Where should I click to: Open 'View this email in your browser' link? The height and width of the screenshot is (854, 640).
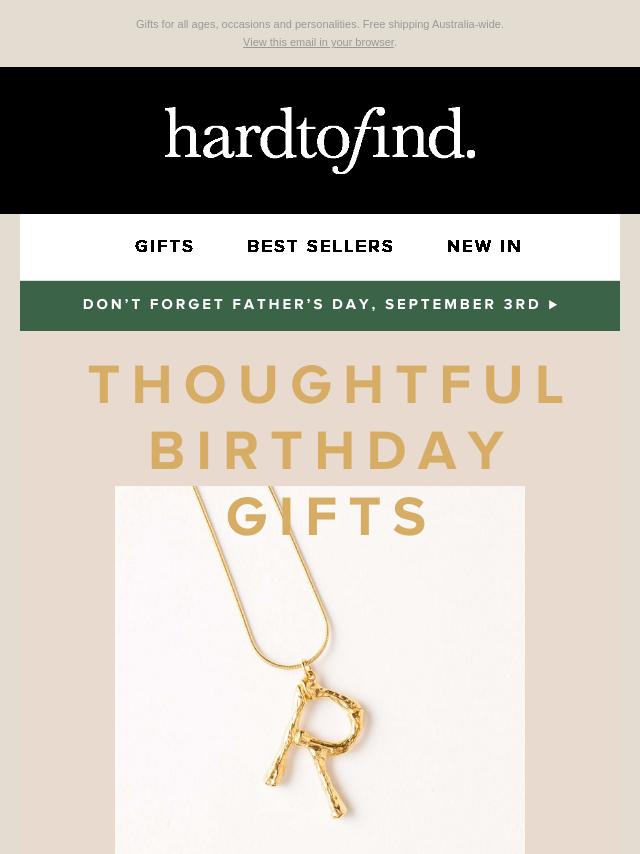click(319, 42)
